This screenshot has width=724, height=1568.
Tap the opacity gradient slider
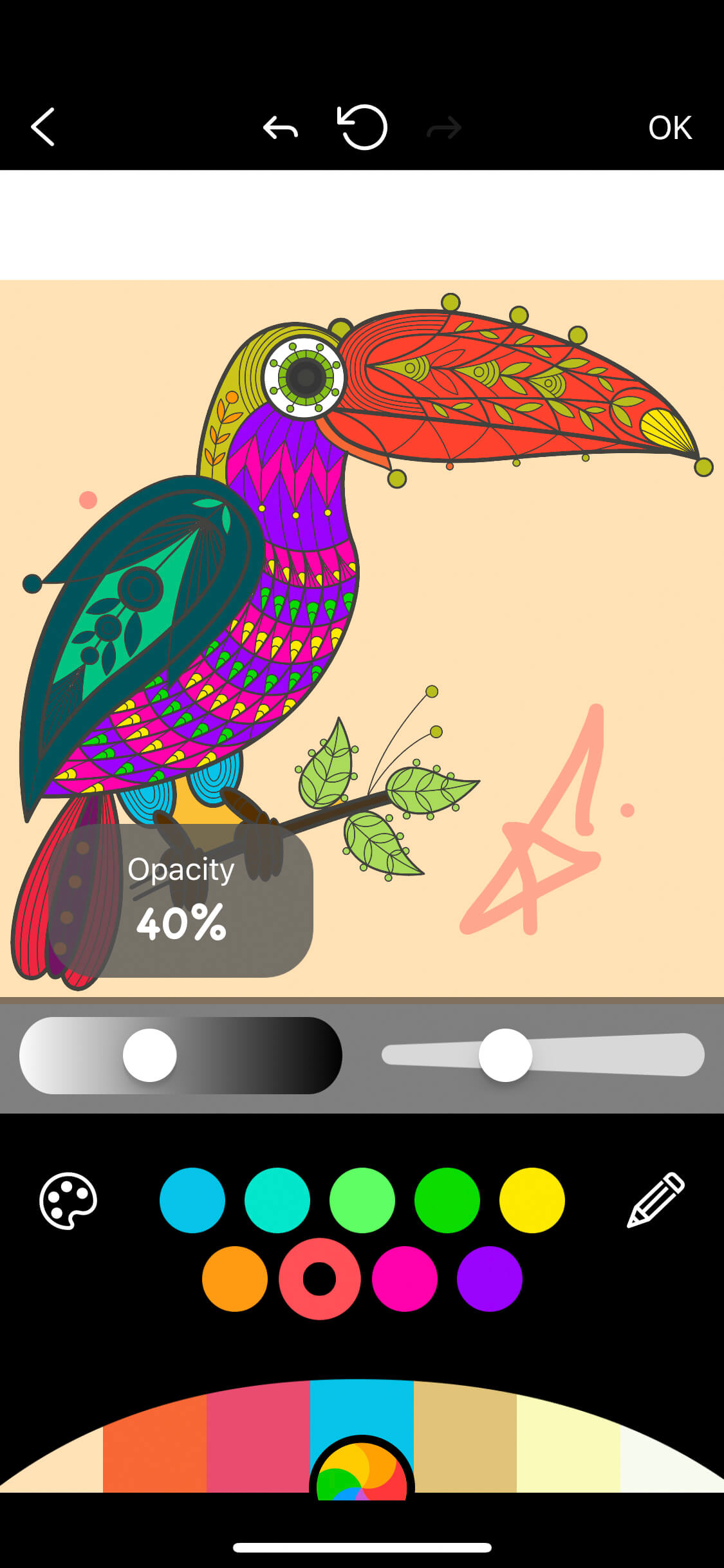(x=181, y=1056)
